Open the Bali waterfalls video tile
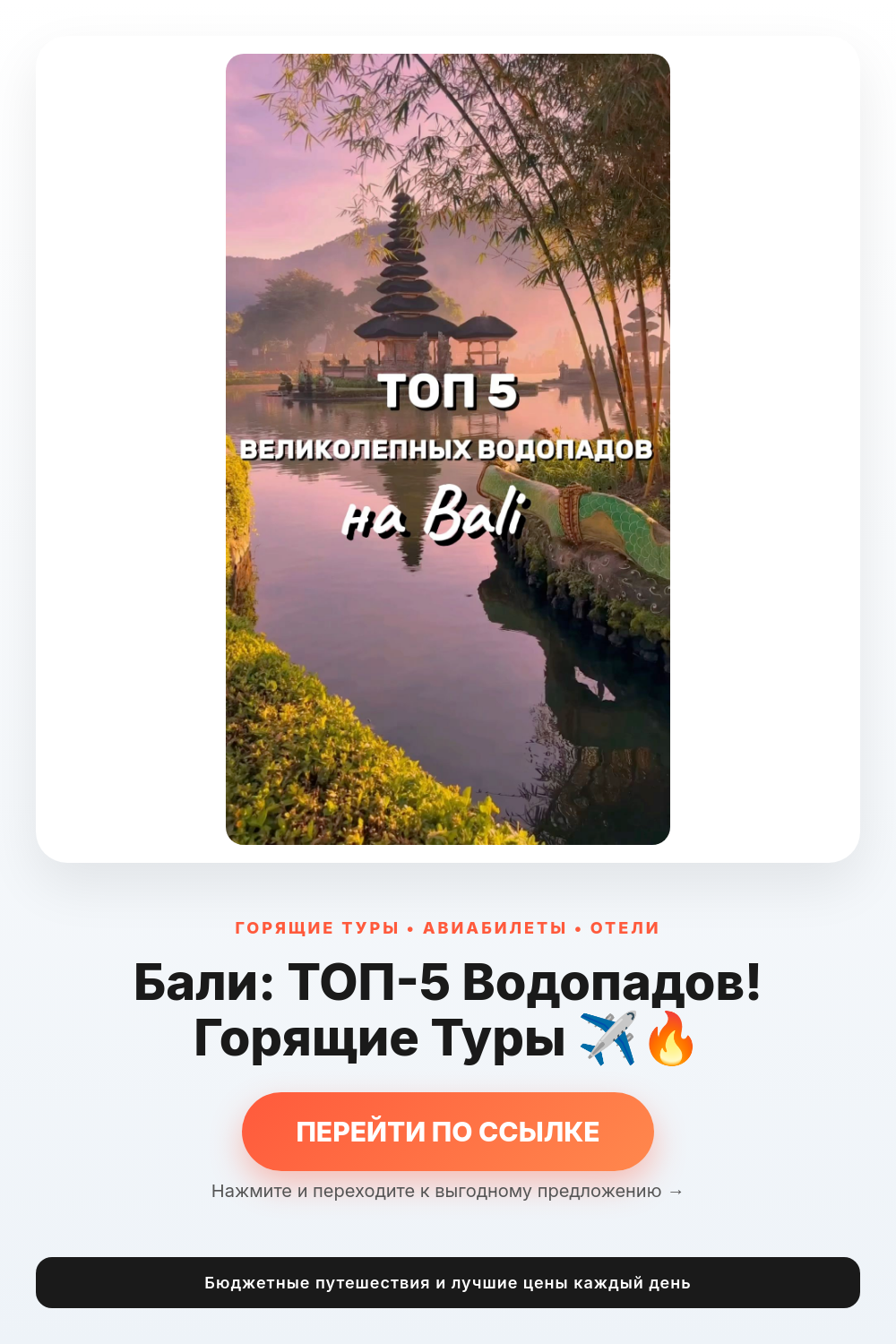 [448, 449]
